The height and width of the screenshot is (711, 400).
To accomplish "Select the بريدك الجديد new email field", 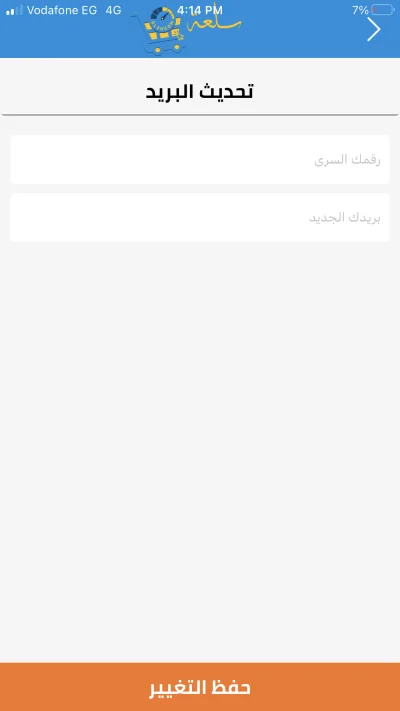I will 200,218.
